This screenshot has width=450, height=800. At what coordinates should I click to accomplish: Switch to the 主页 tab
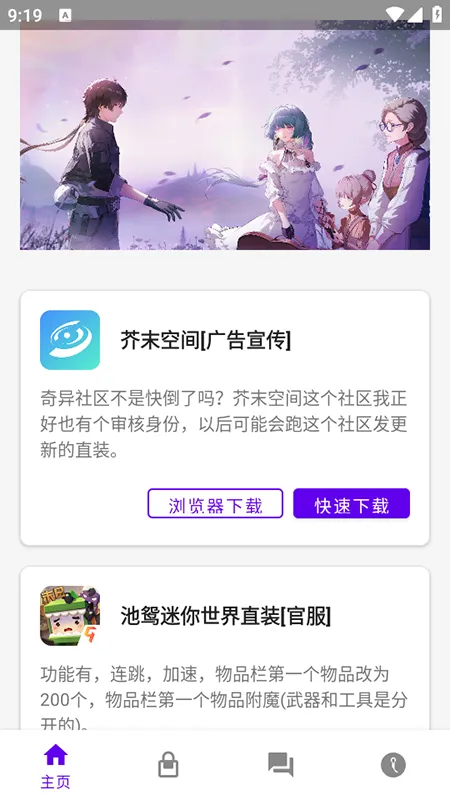coord(56,765)
